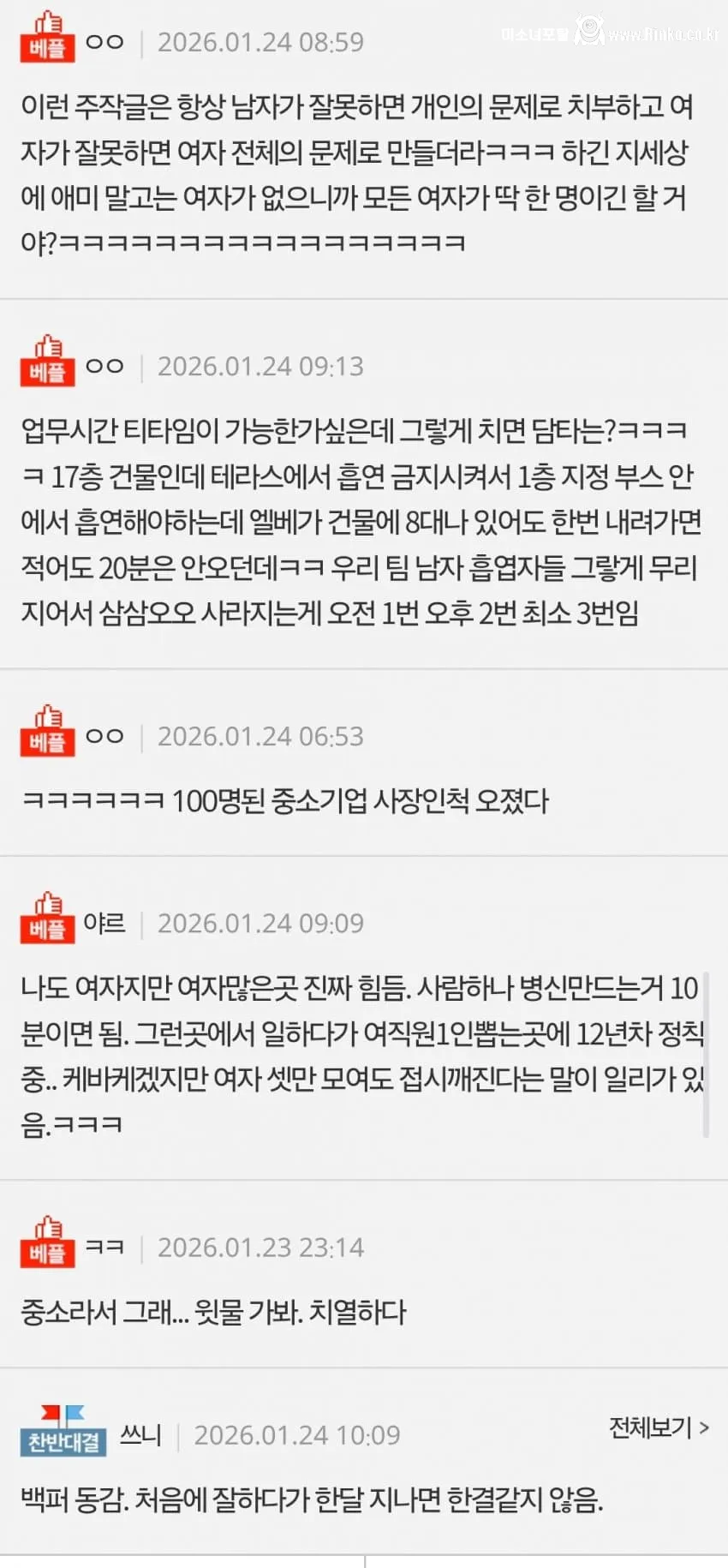Click the username 야르
The height and width of the screenshot is (1568, 728).
104,924
